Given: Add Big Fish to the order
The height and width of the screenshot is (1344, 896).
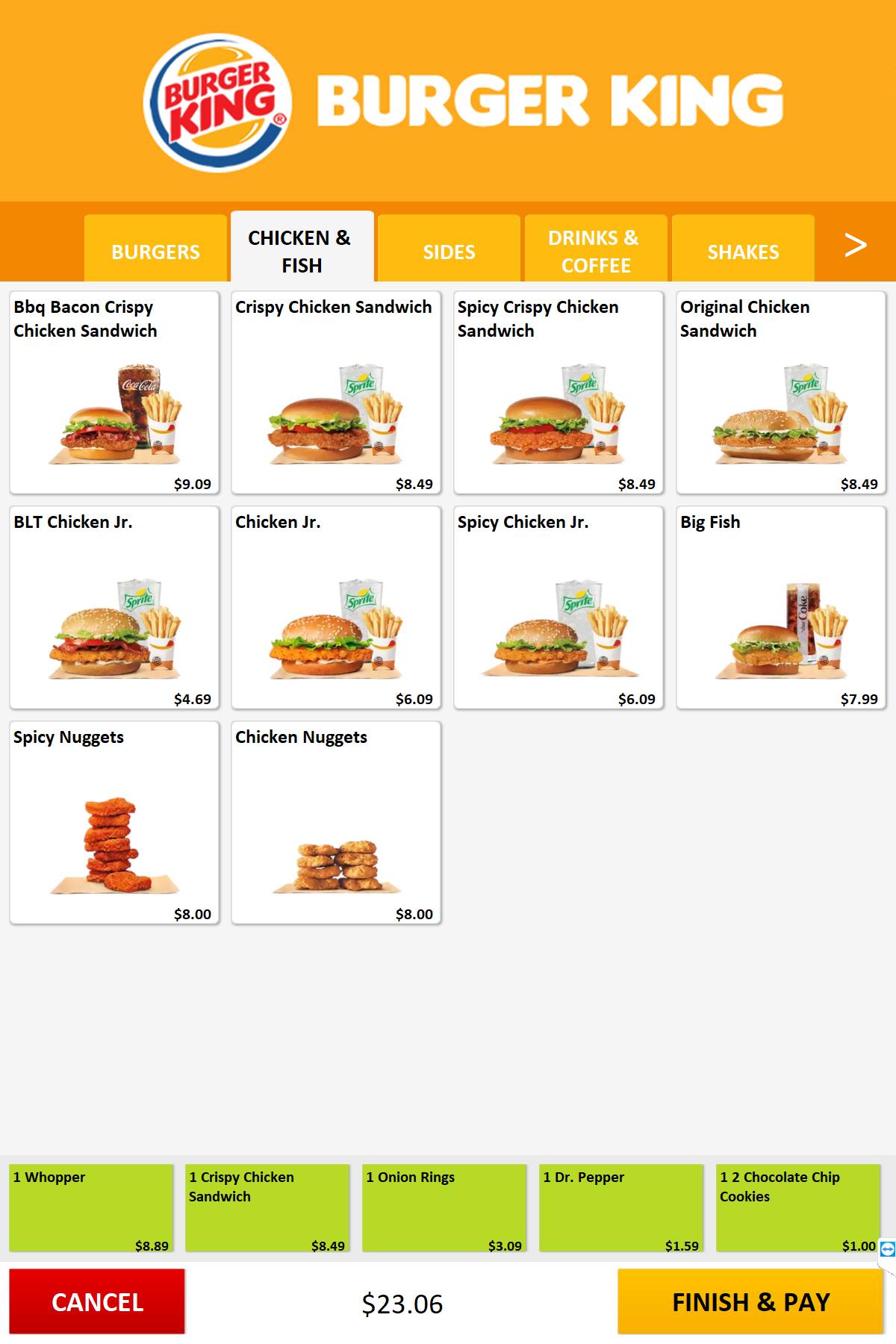Looking at the screenshot, I should (781, 608).
